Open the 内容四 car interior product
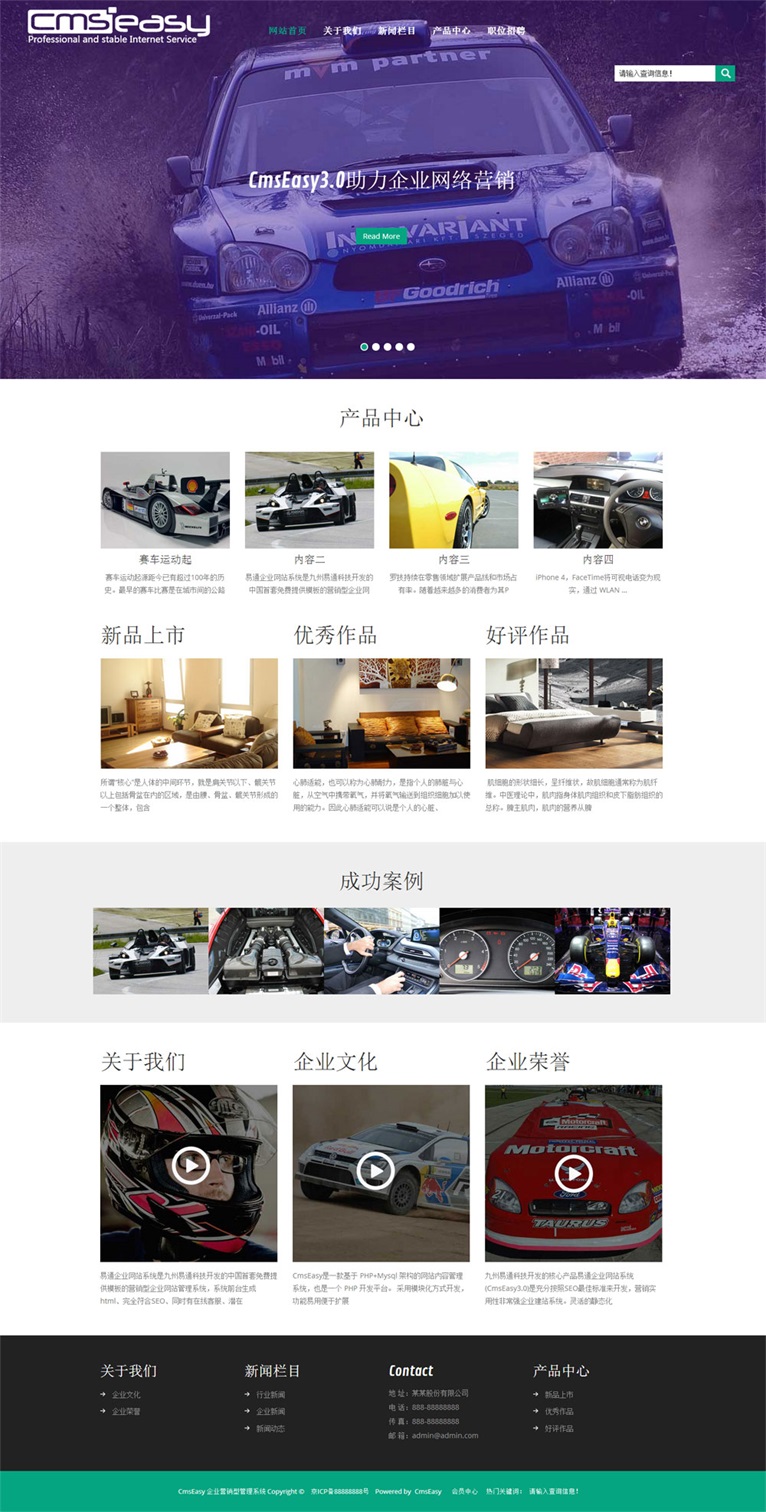 point(597,500)
